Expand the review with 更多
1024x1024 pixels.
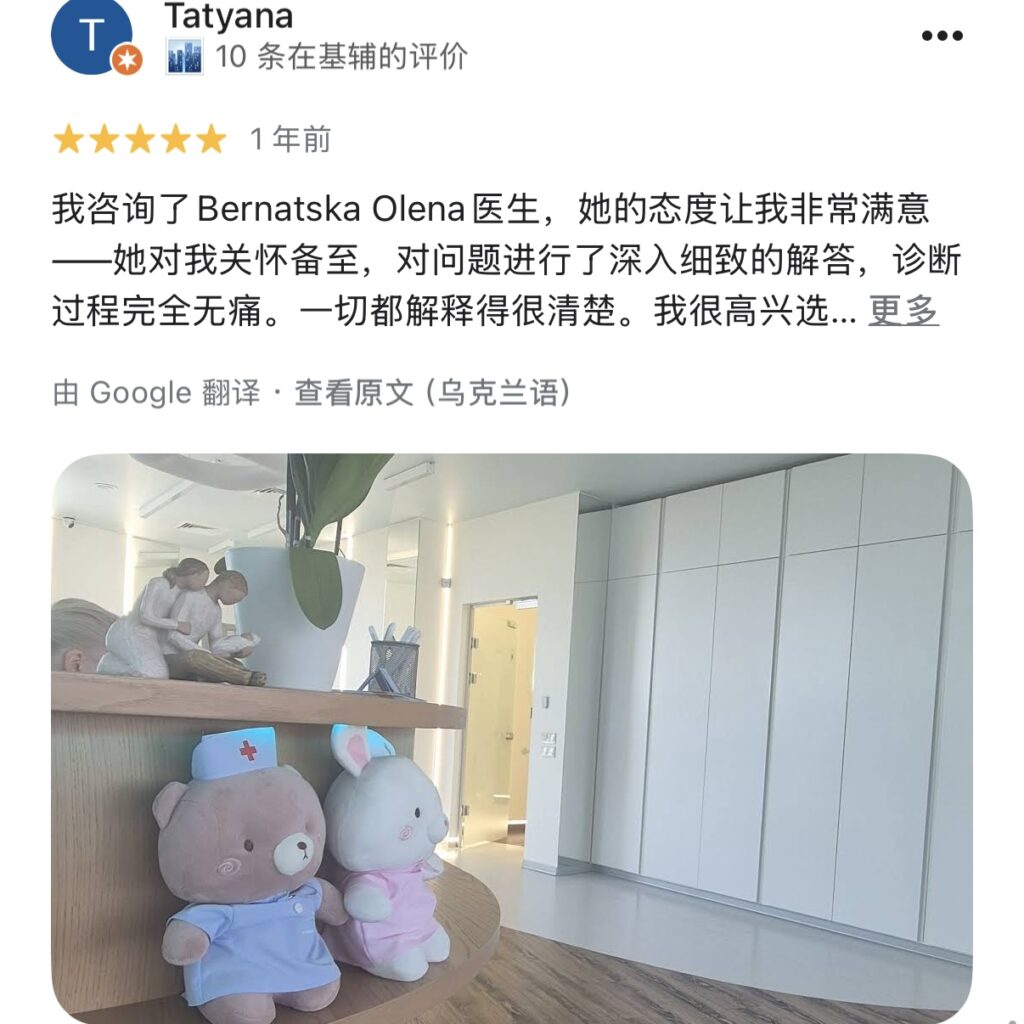point(902,311)
